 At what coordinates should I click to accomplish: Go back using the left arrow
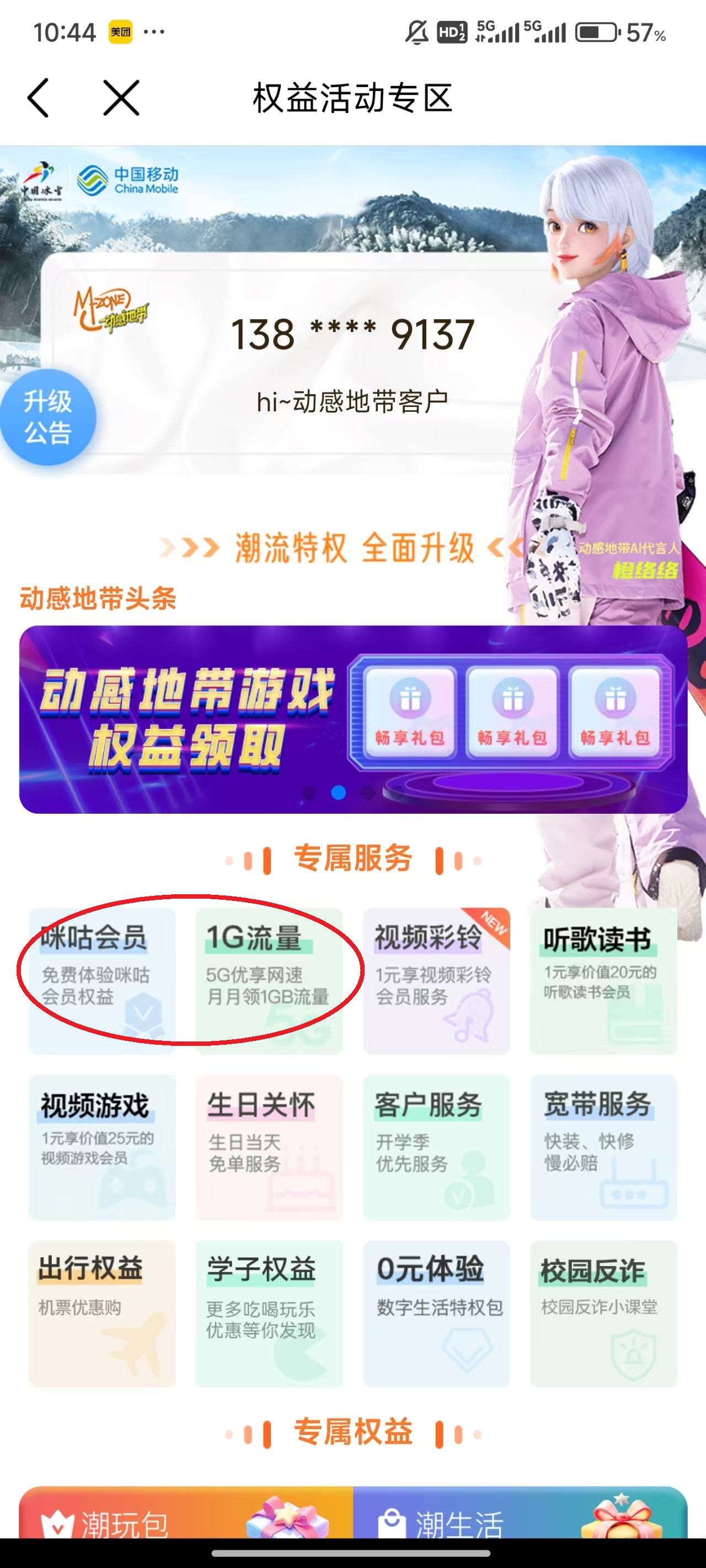point(39,98)
